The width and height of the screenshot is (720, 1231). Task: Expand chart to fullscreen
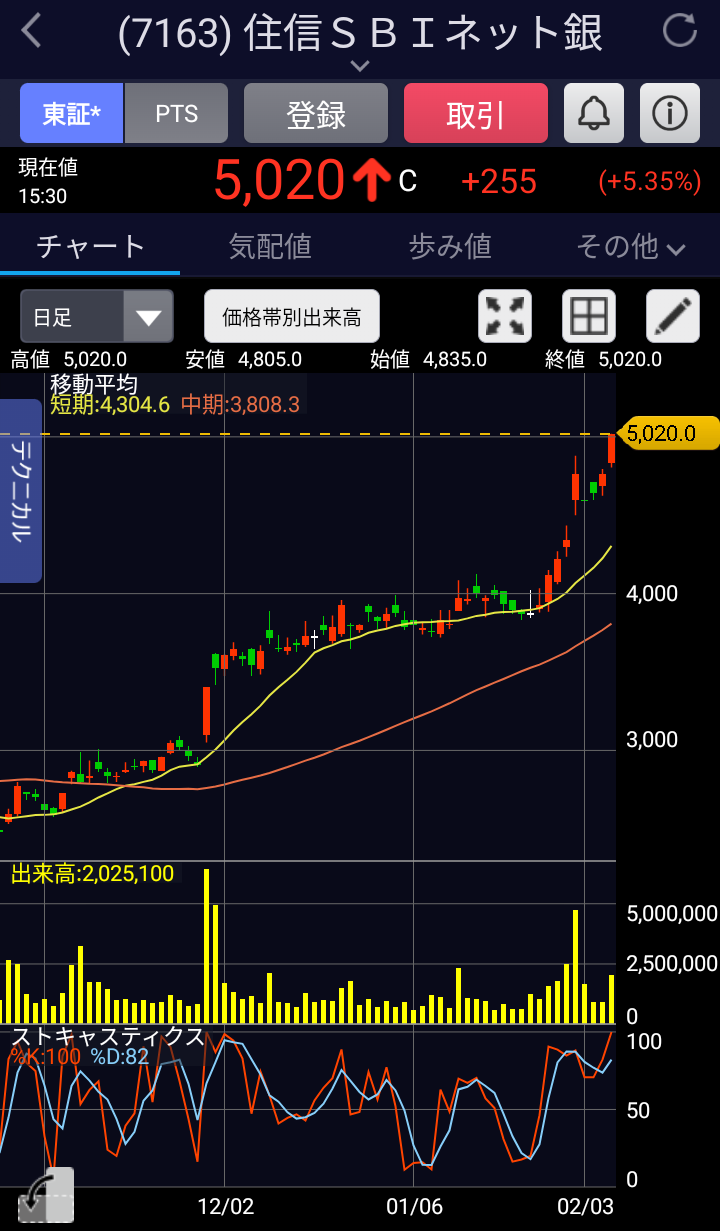click(505, 317)
